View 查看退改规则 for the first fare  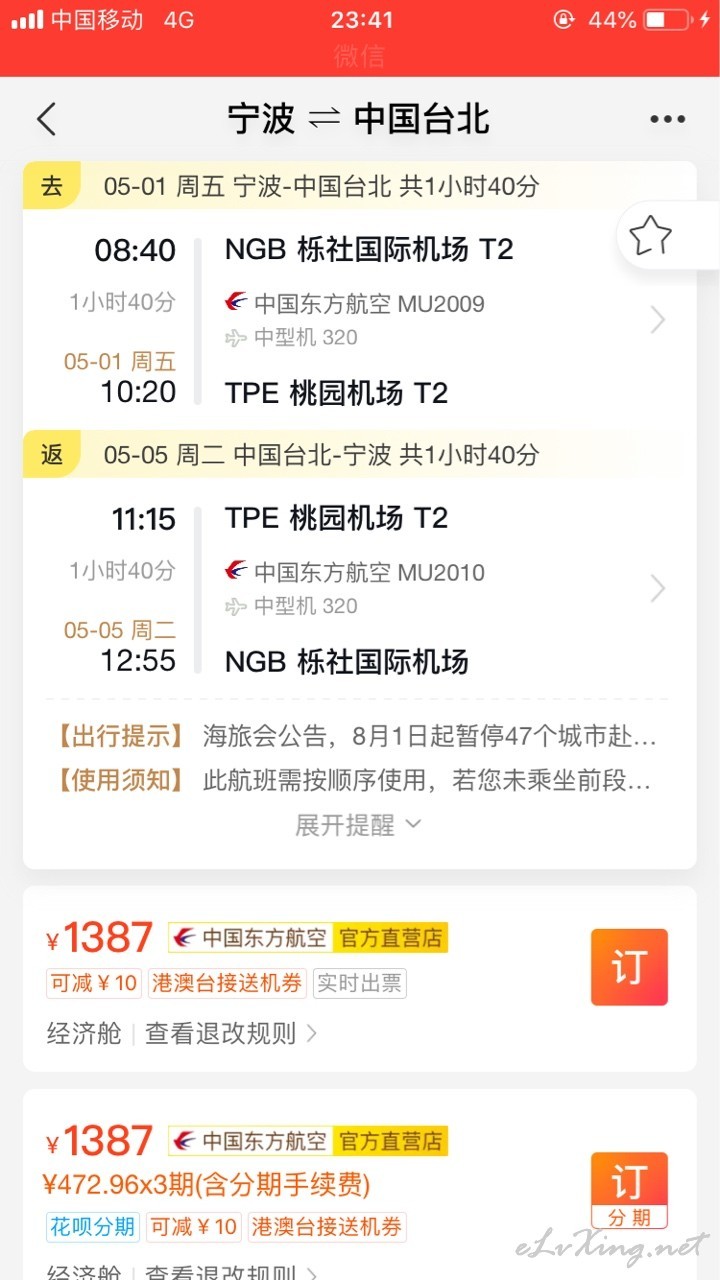tap(231, 1033)
